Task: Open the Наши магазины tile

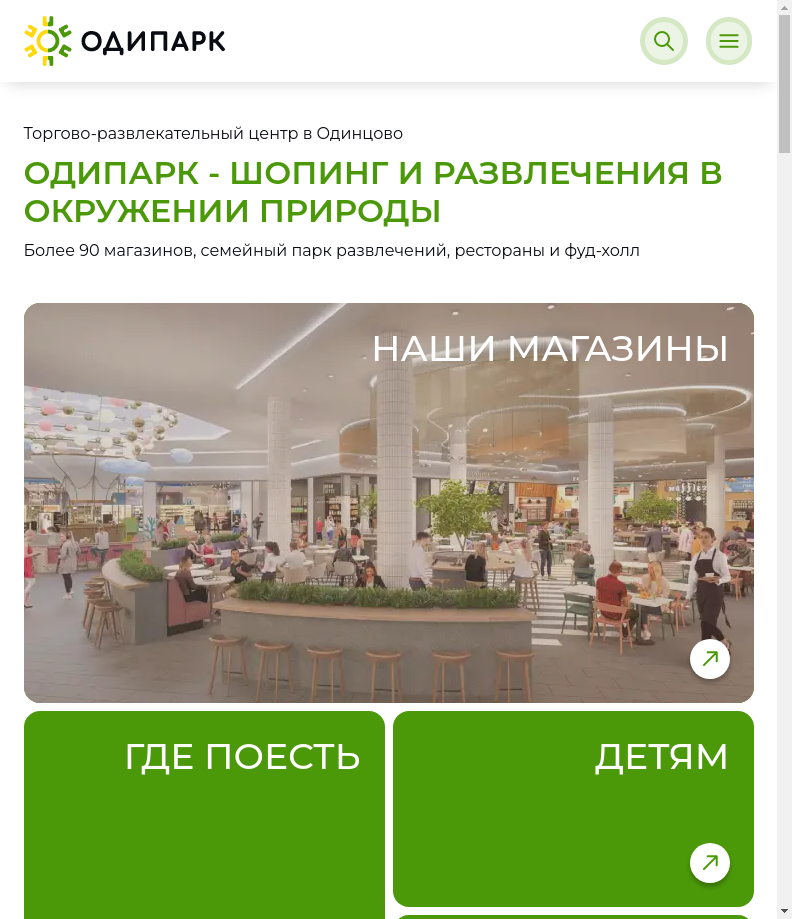Action: pos(389,502)
